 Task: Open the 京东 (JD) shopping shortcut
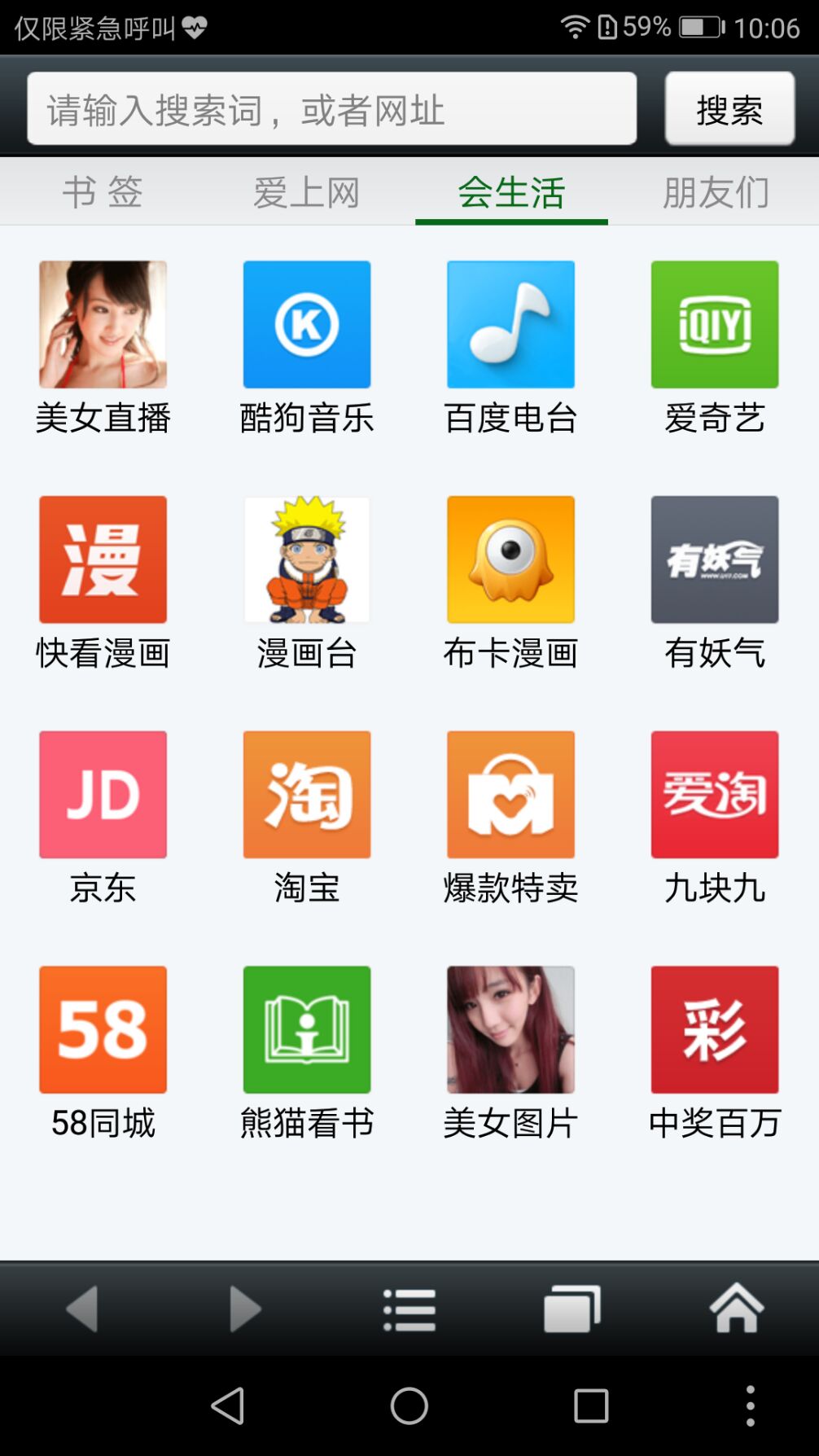tap(103, 794)
